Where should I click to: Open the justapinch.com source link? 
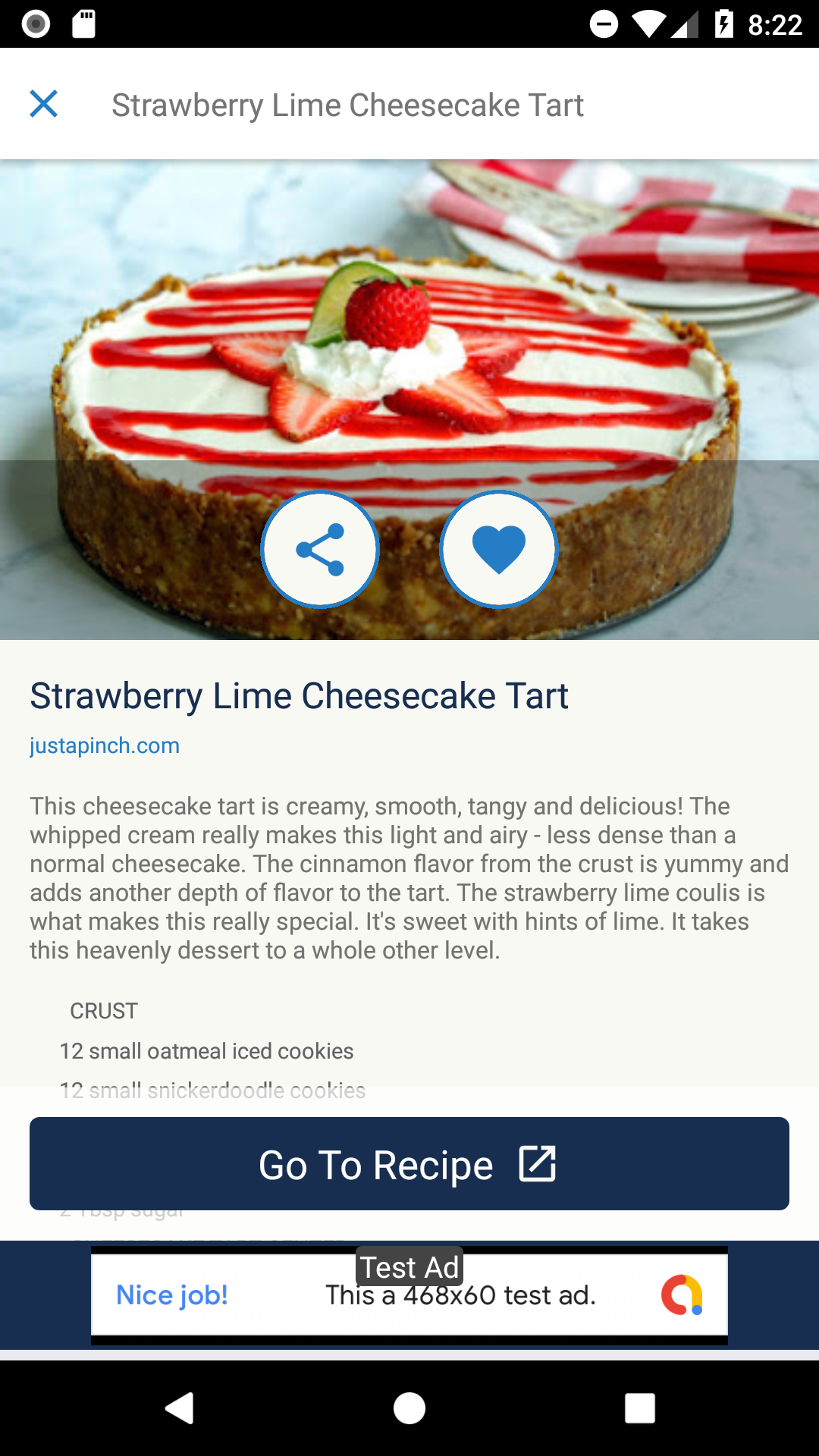coord(105,745)
